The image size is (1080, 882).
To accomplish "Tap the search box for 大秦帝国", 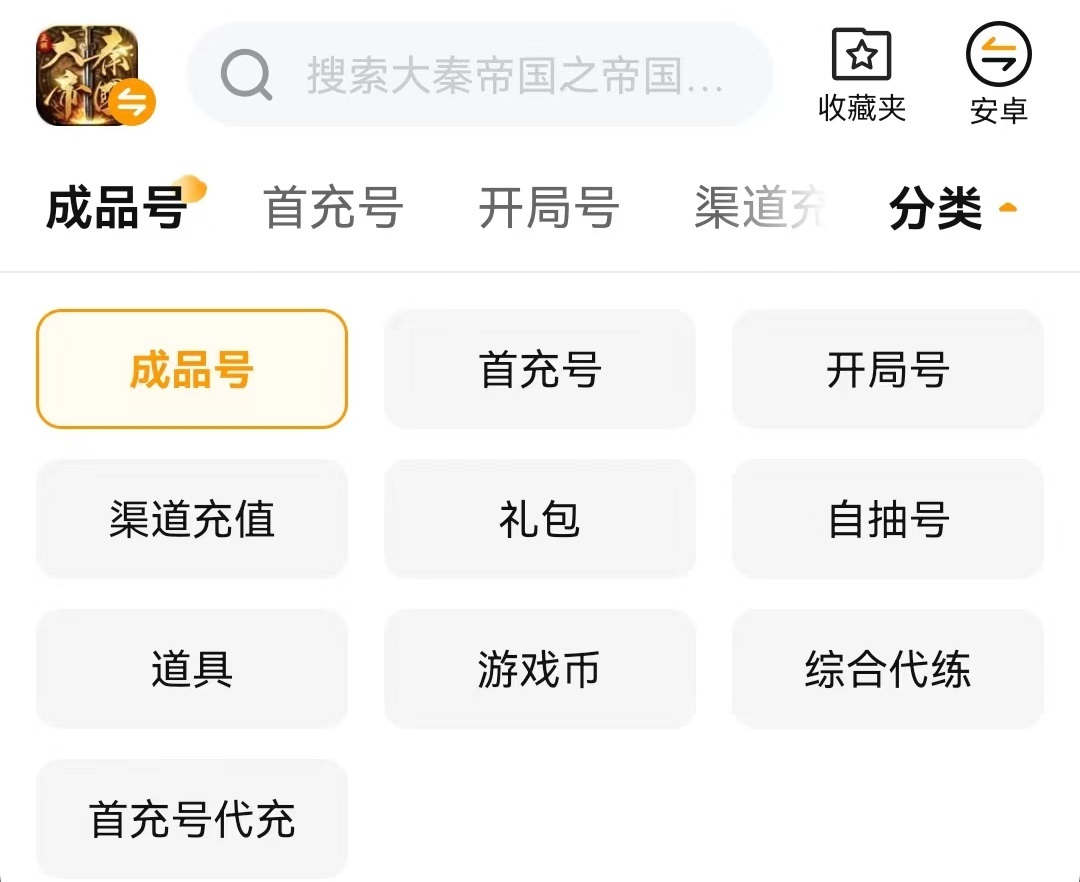I will pyautogui.click(x=480, y=75).
